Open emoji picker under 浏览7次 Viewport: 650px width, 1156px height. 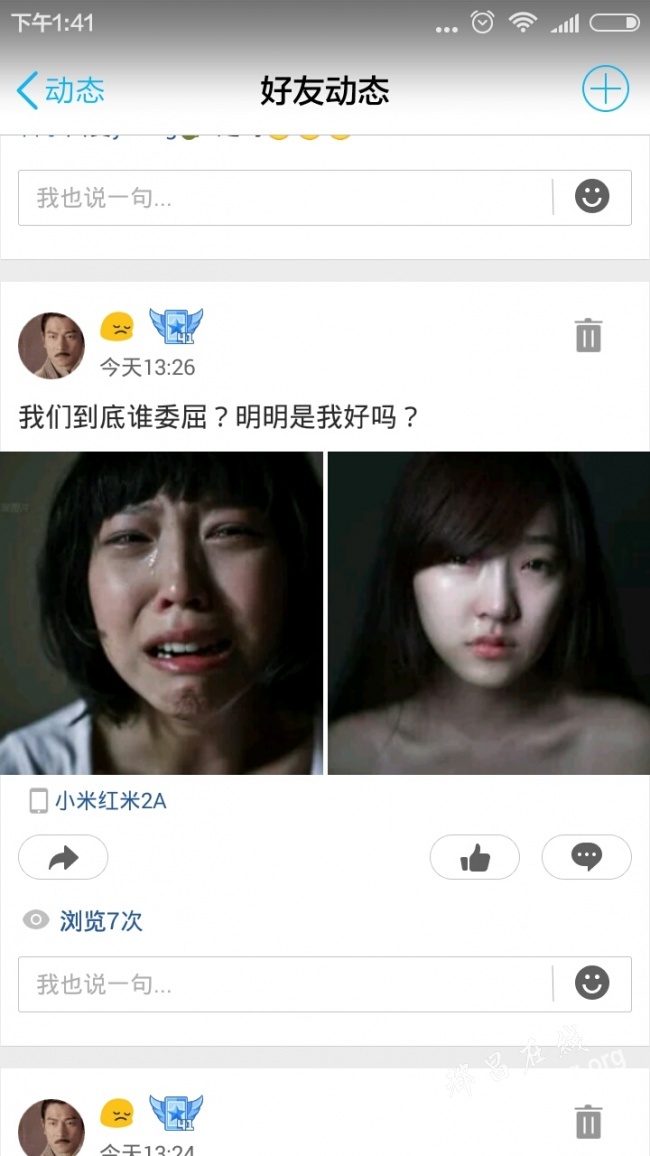click(x=592, y=983)
